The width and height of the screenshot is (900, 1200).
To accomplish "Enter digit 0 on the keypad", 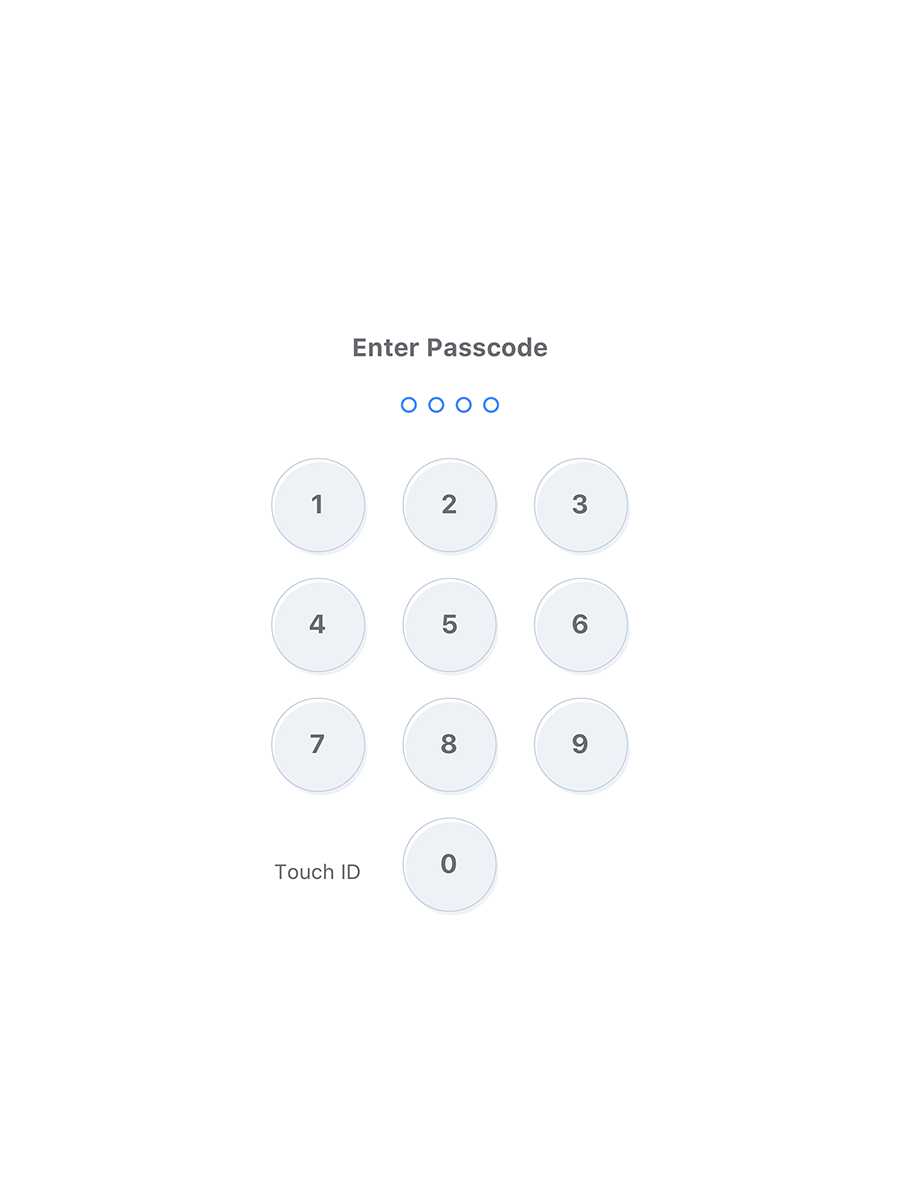I will click(449, 865).
